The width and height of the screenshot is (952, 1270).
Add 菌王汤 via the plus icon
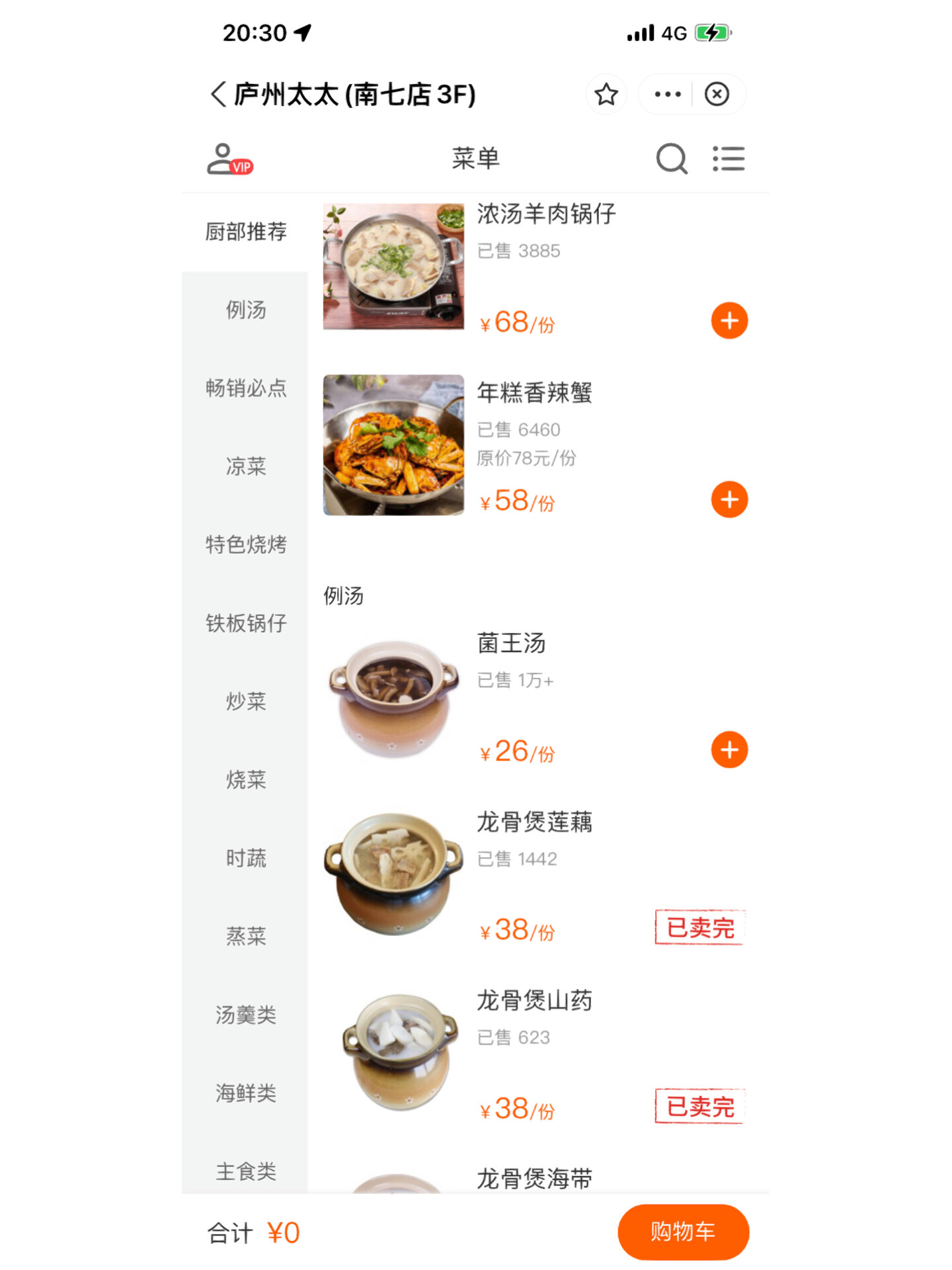coord(729,749)
